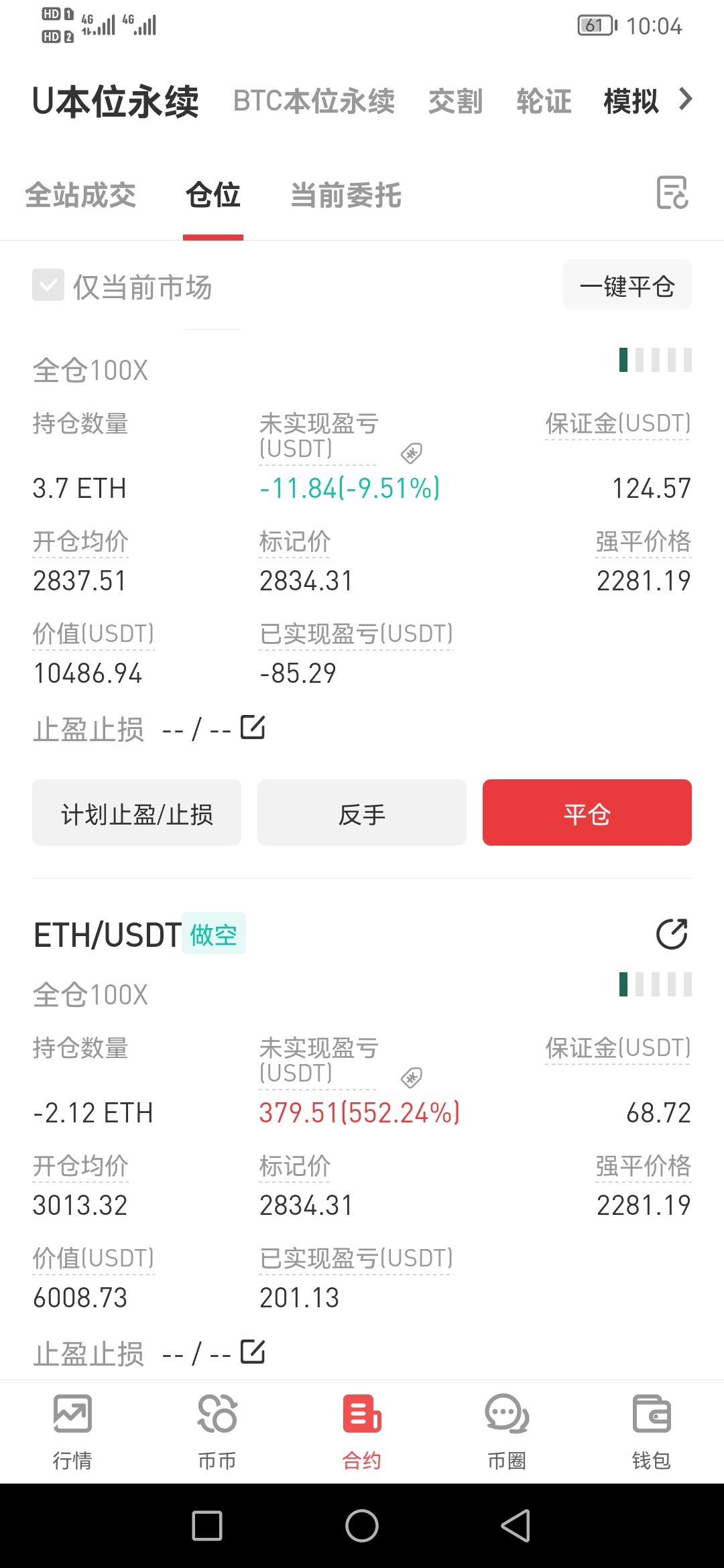
Task: Share the ETH/USDT 做空 position
Action: (672, 933)
